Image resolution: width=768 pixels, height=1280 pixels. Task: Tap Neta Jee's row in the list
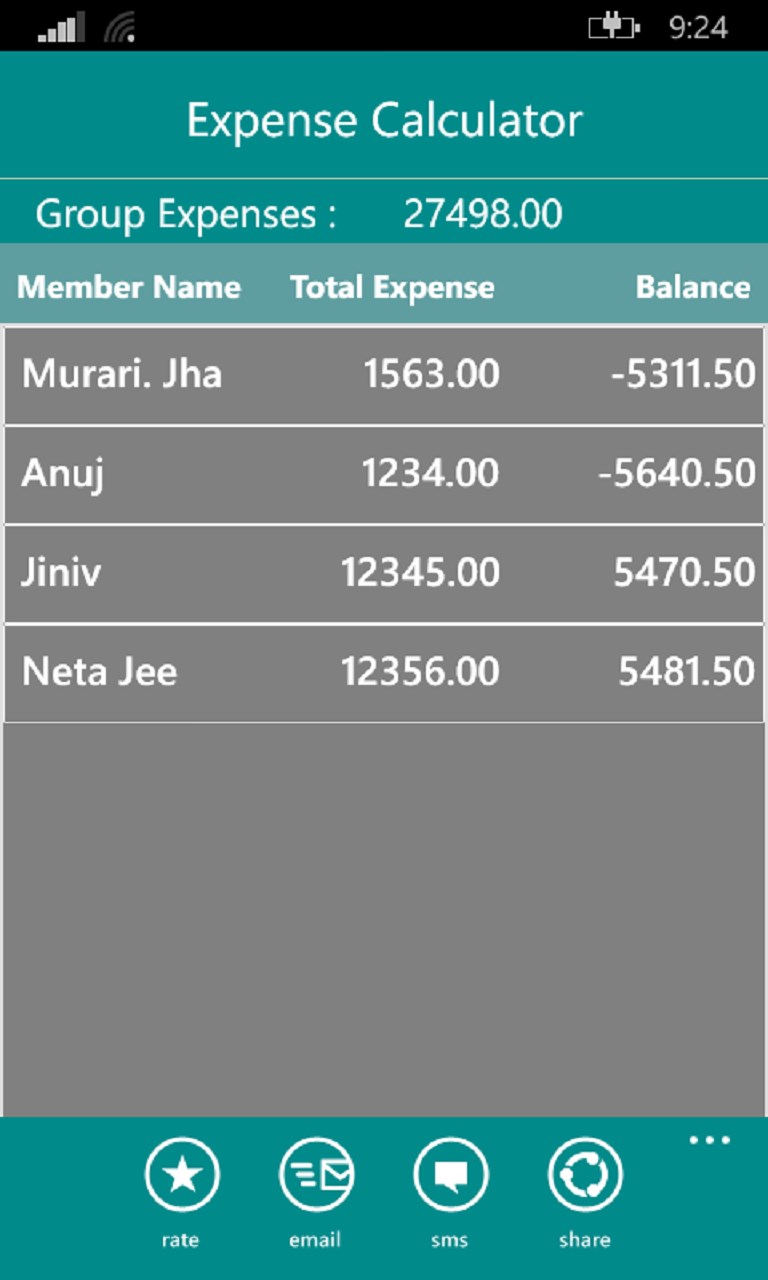coord(384,671)
